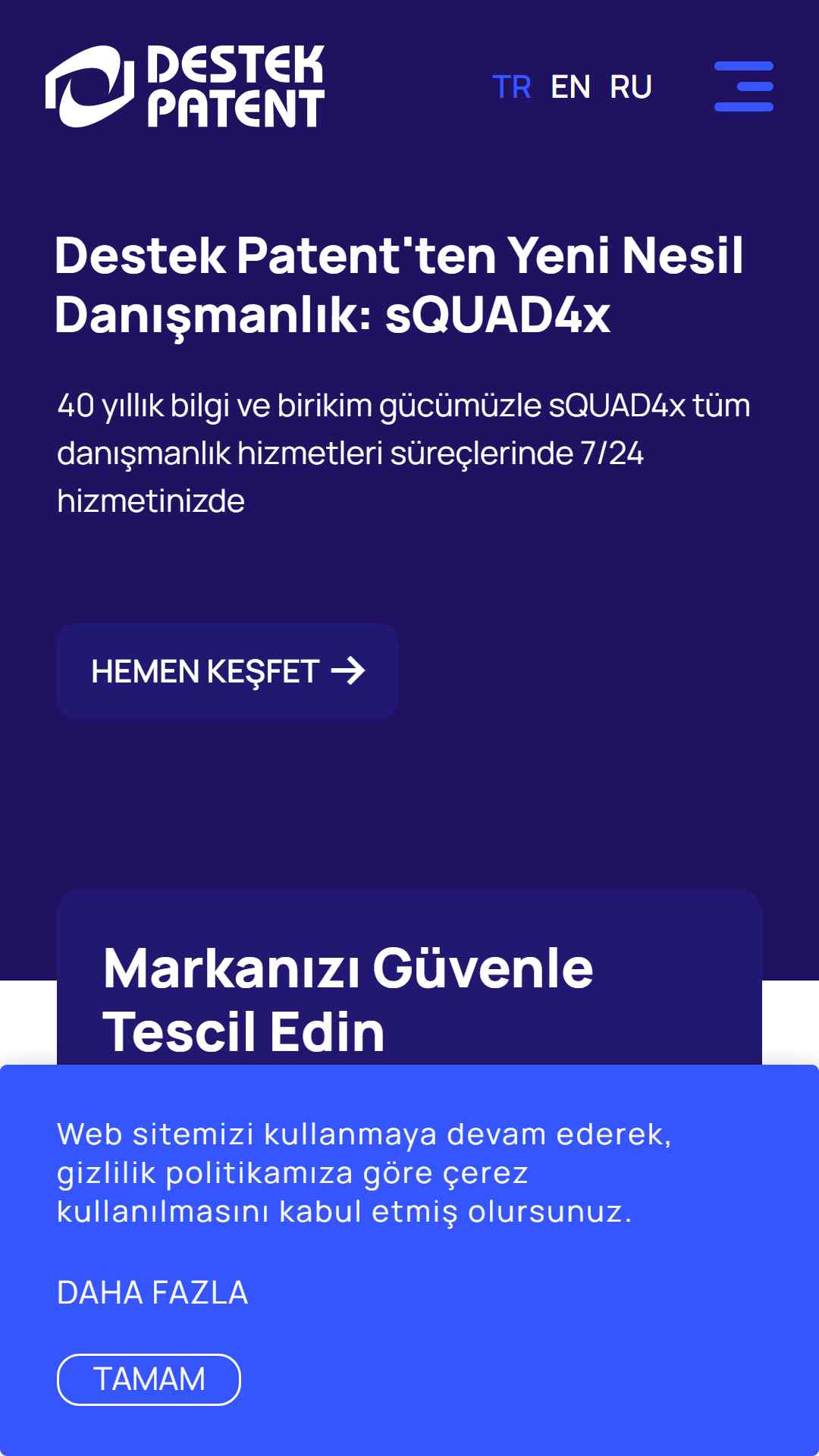
Task: Accept cookies with TAMAM
Action: [149, 1379]
